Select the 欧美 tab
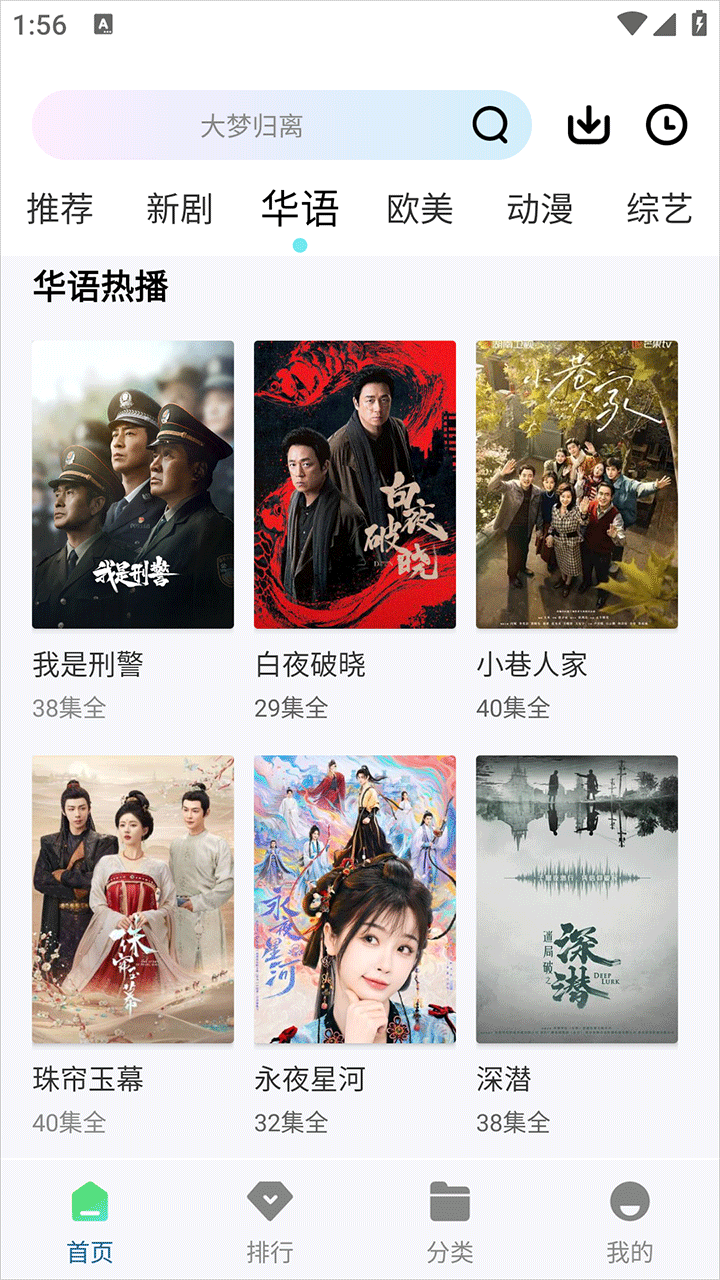 click(x=420, y=208)
